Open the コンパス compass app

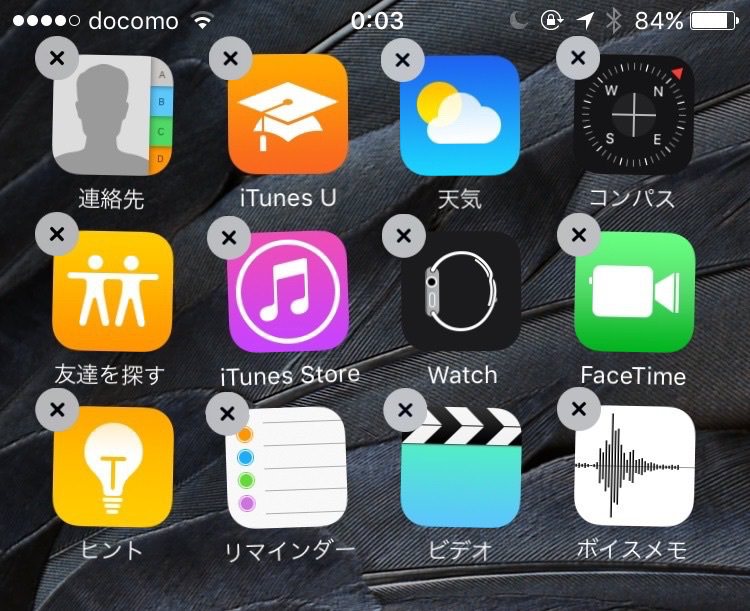[634, 115]
